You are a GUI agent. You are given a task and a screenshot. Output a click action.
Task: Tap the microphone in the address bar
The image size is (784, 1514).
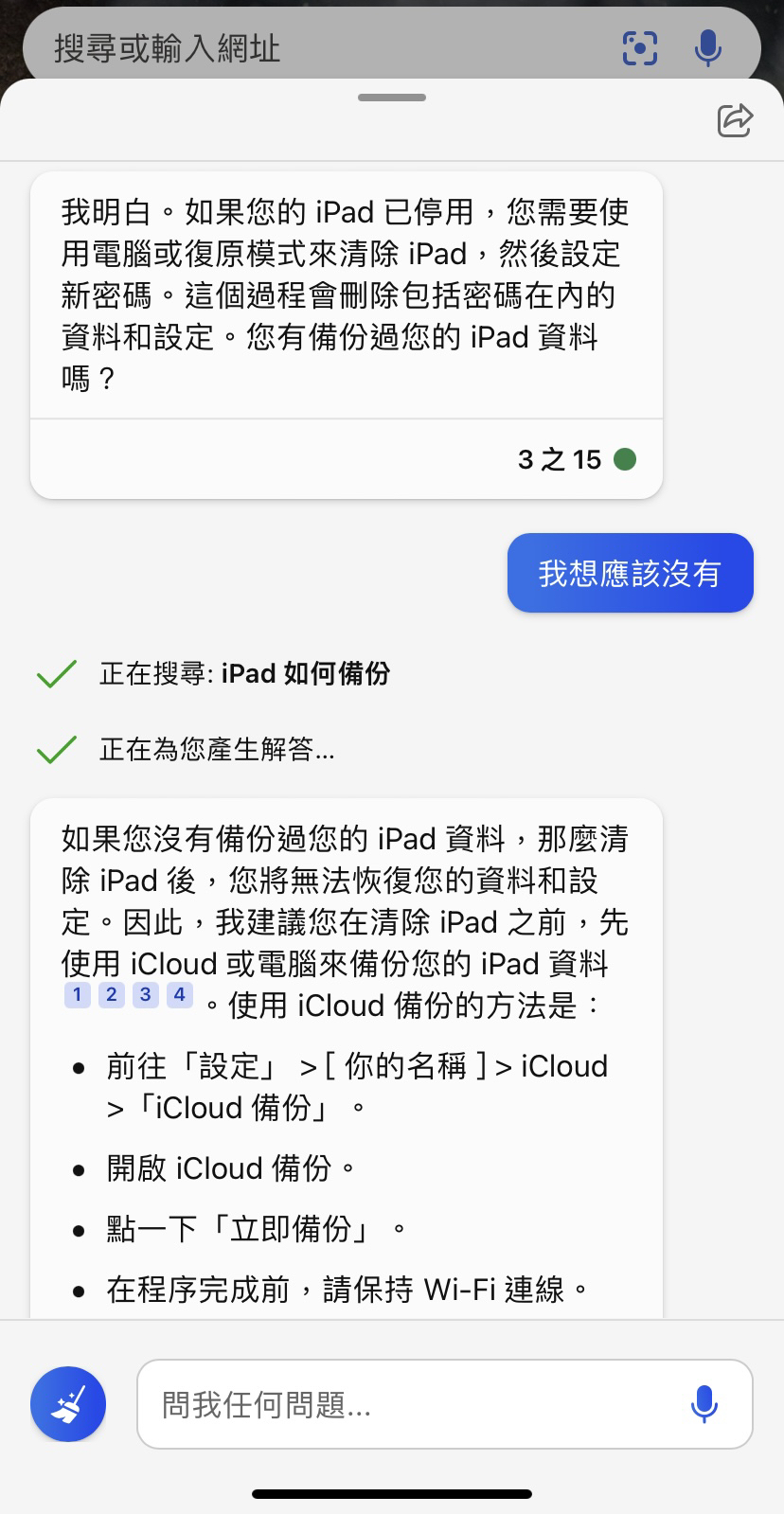tap(707, 47)
